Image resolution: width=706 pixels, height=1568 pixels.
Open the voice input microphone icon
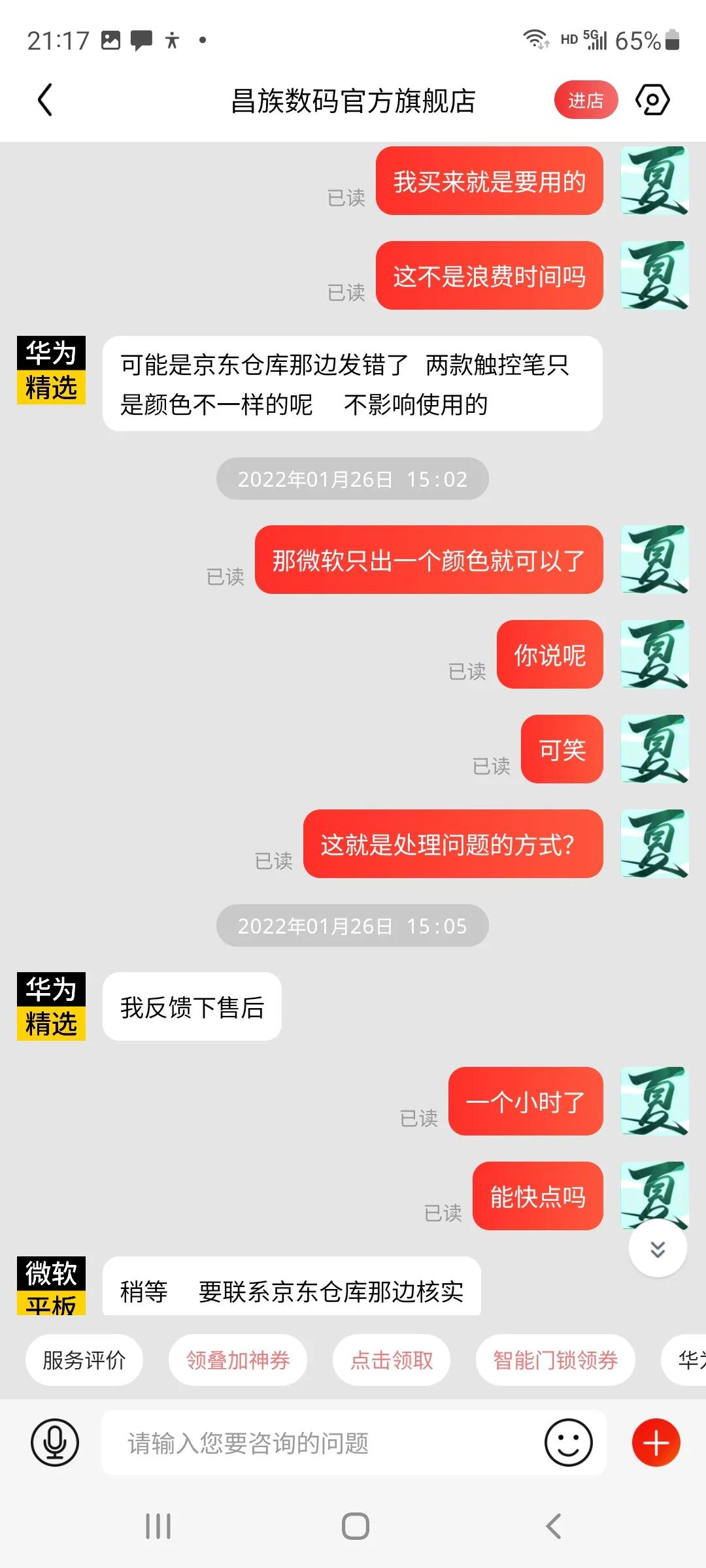point(56,1444)
